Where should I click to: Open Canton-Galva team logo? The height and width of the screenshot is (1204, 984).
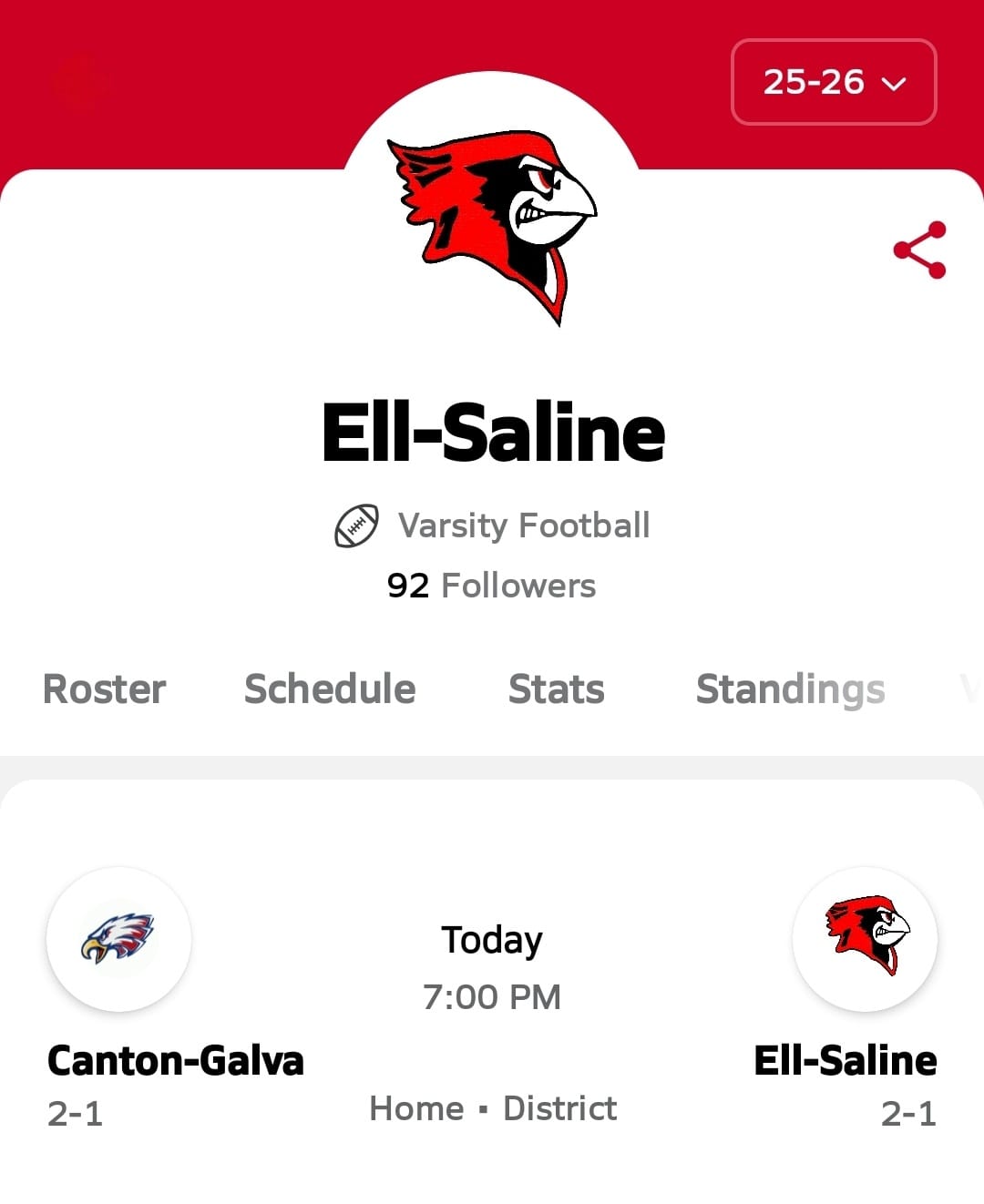coord(119,939)
